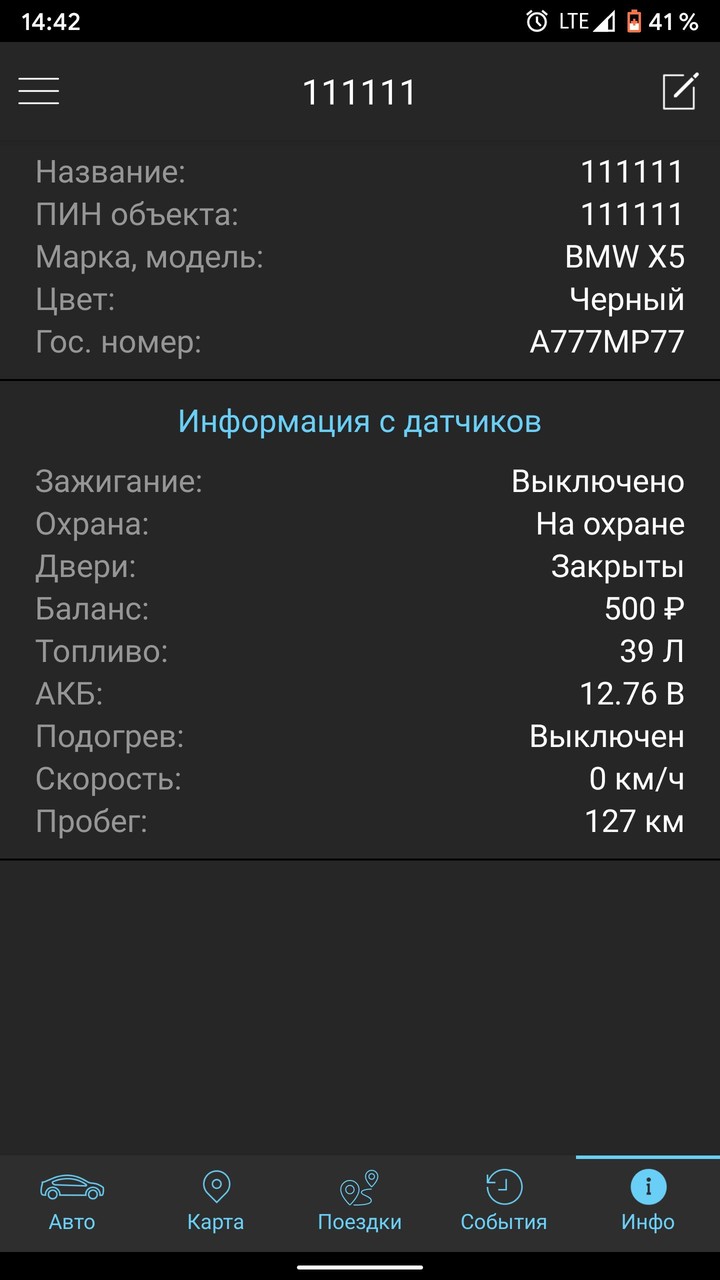Open the hamburger navigation menu
Viewport: 720px width, 1280px height.
coord(38,91)
